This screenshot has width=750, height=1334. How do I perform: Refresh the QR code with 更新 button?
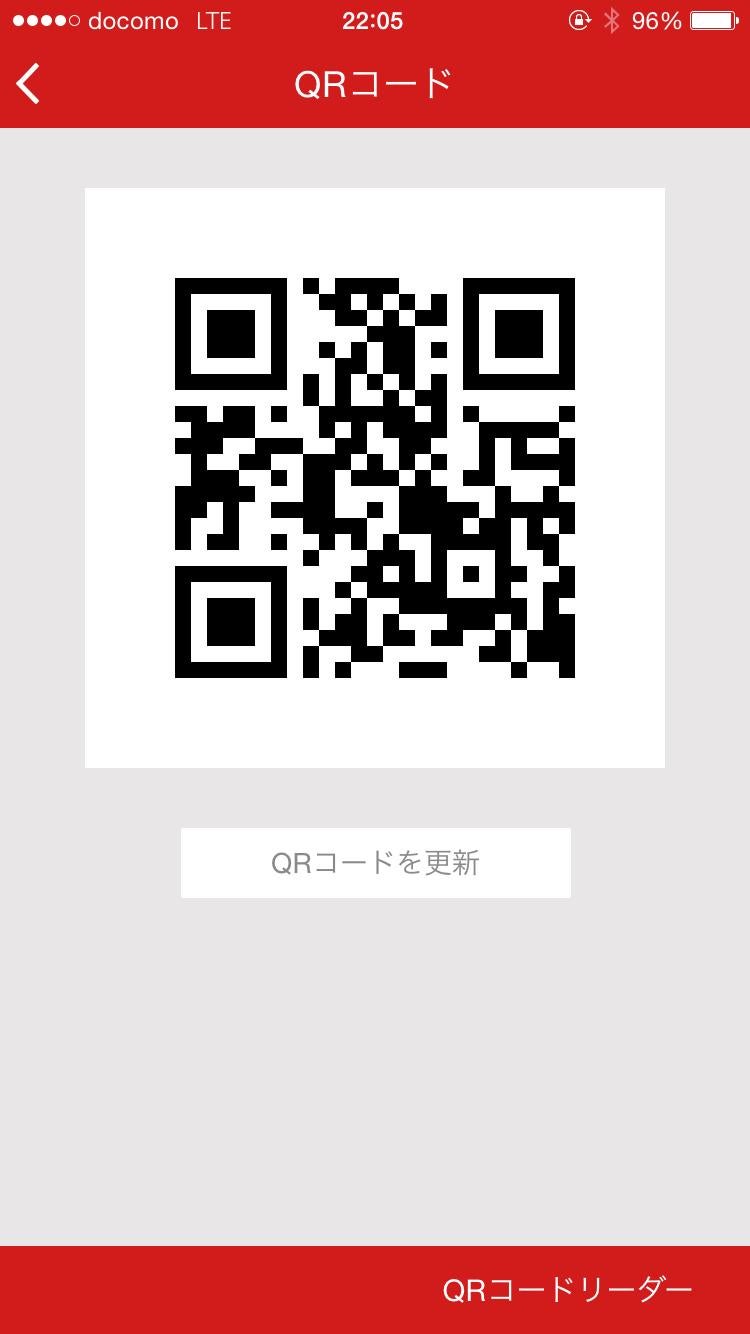tap(375, 862)
